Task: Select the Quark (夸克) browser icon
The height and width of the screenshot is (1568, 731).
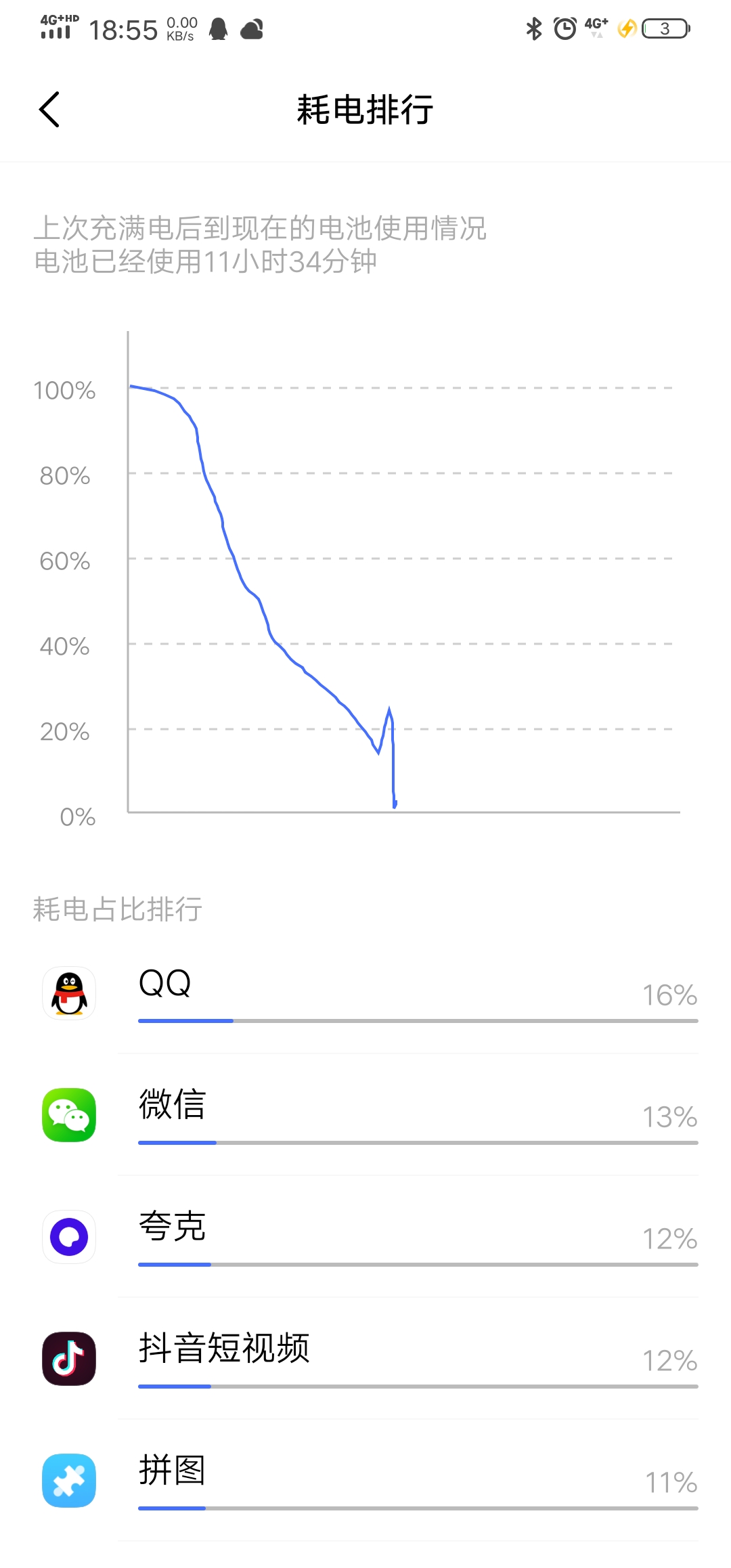Action: 68,1237
